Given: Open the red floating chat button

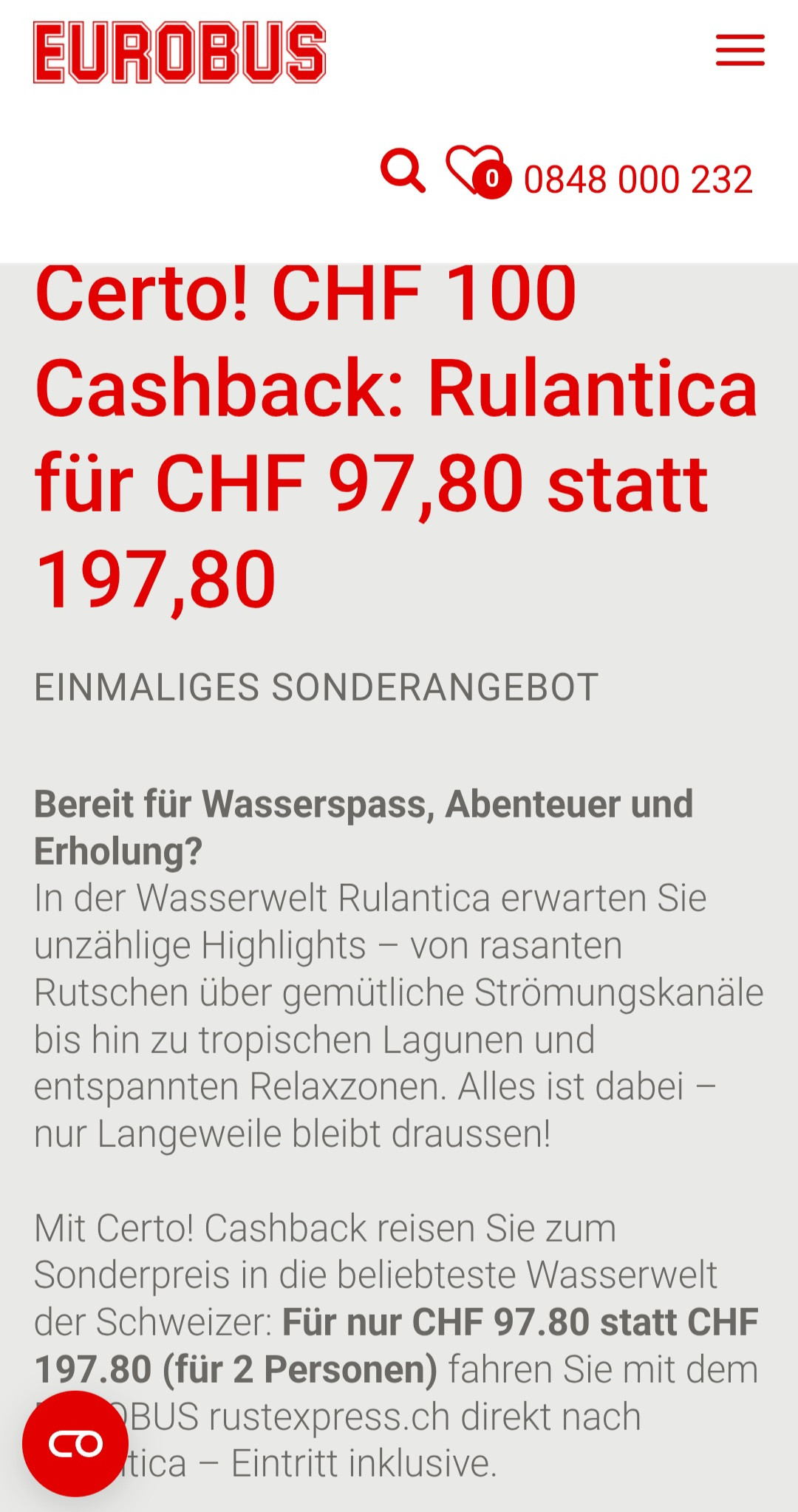Looking at the screenshot, I should [x=75, y=1443].
